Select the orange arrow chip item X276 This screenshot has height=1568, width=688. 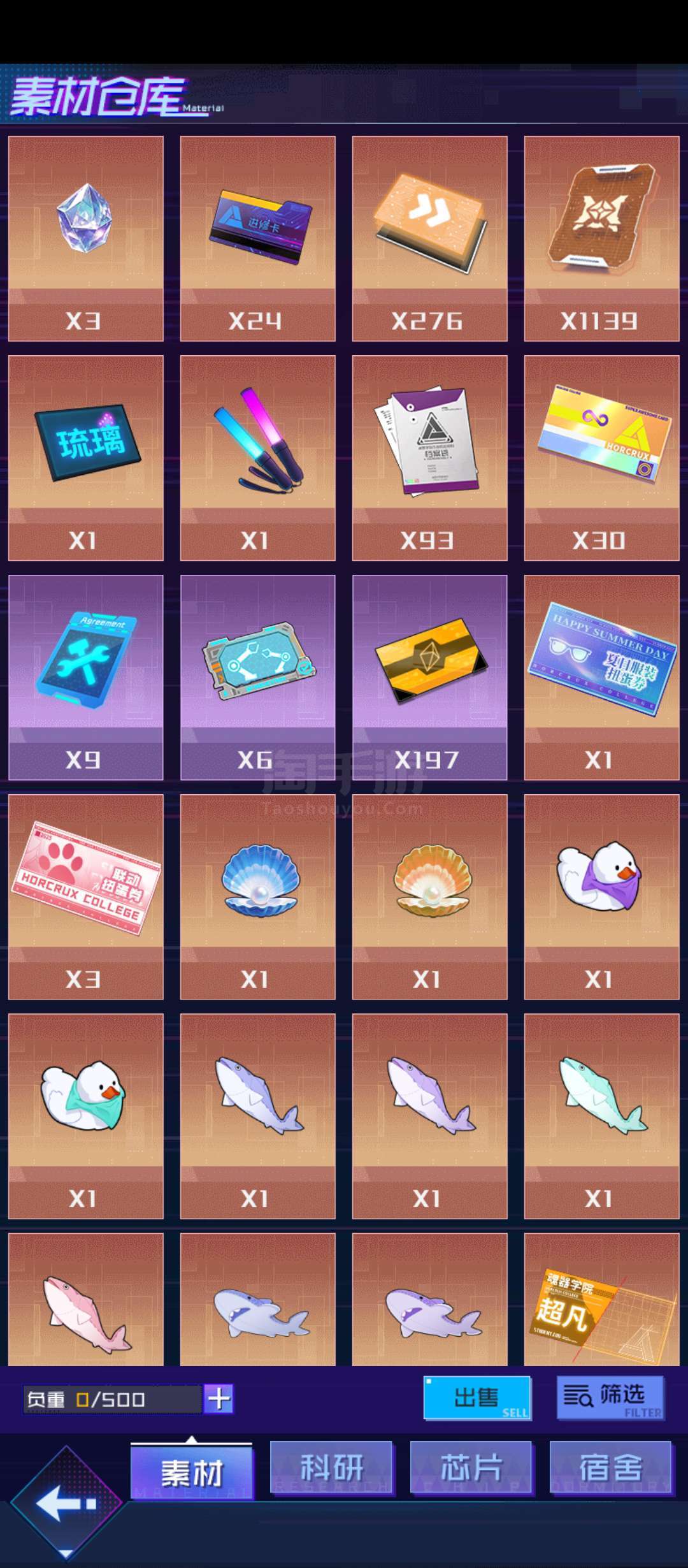tap(430, 238)
